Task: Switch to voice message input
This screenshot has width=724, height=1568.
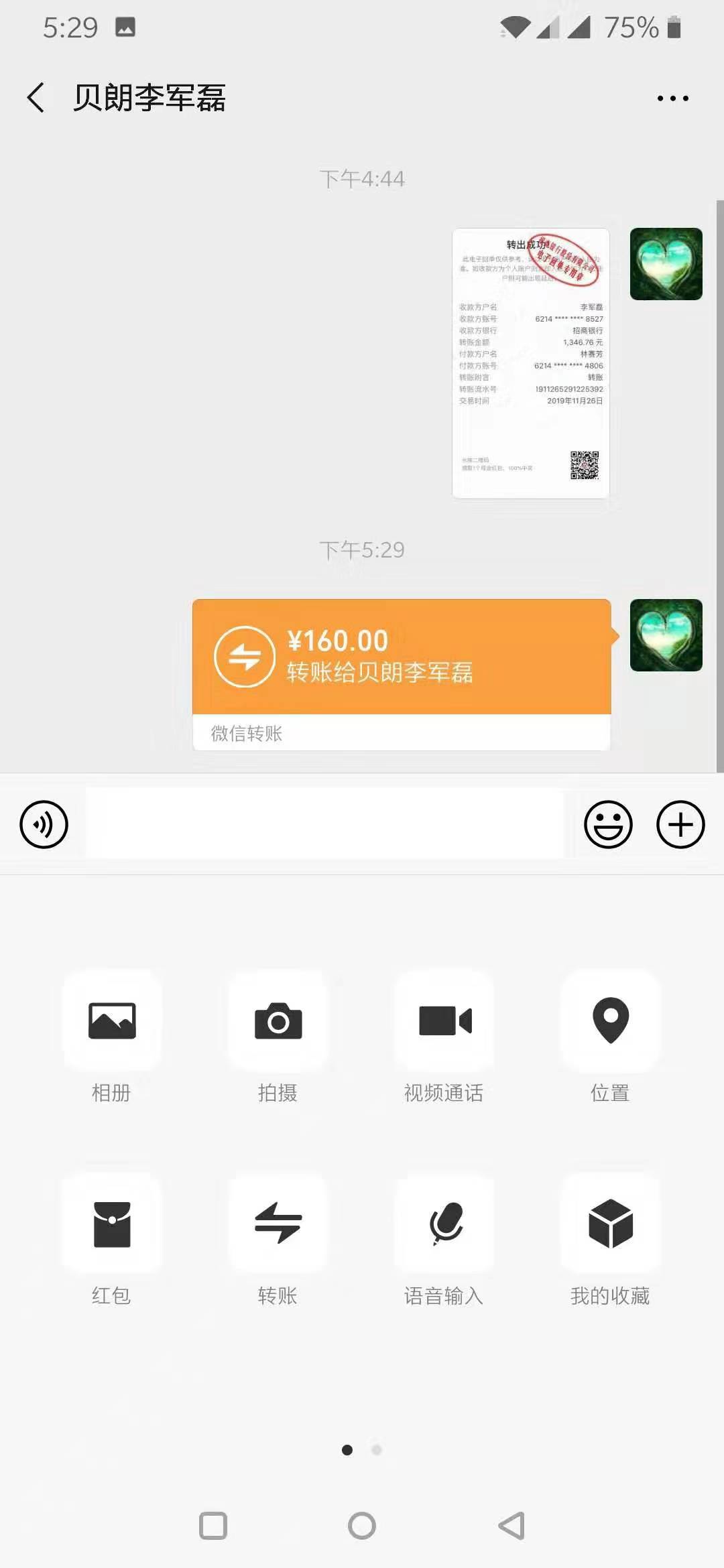Action: tap(44, 824)
